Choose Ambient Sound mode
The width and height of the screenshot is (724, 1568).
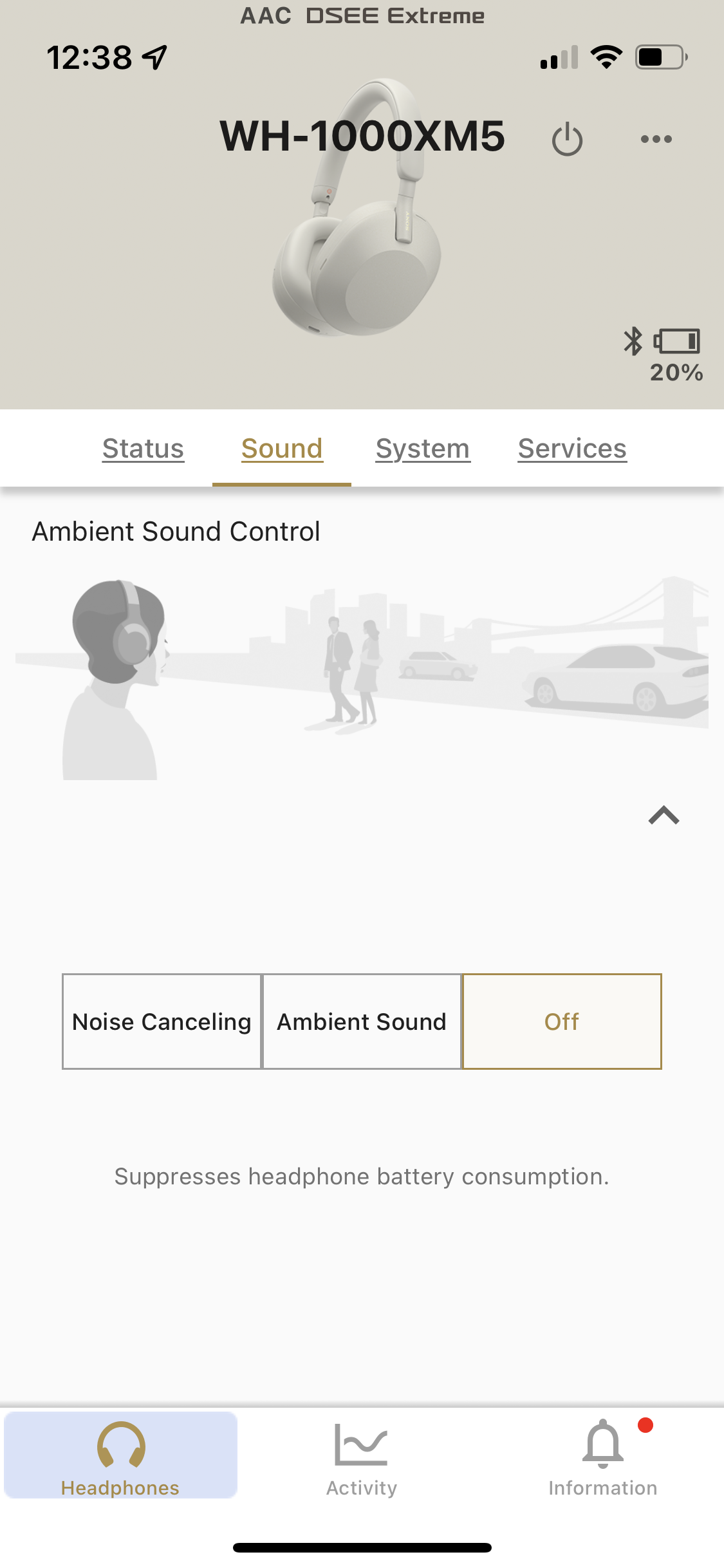362,1022
